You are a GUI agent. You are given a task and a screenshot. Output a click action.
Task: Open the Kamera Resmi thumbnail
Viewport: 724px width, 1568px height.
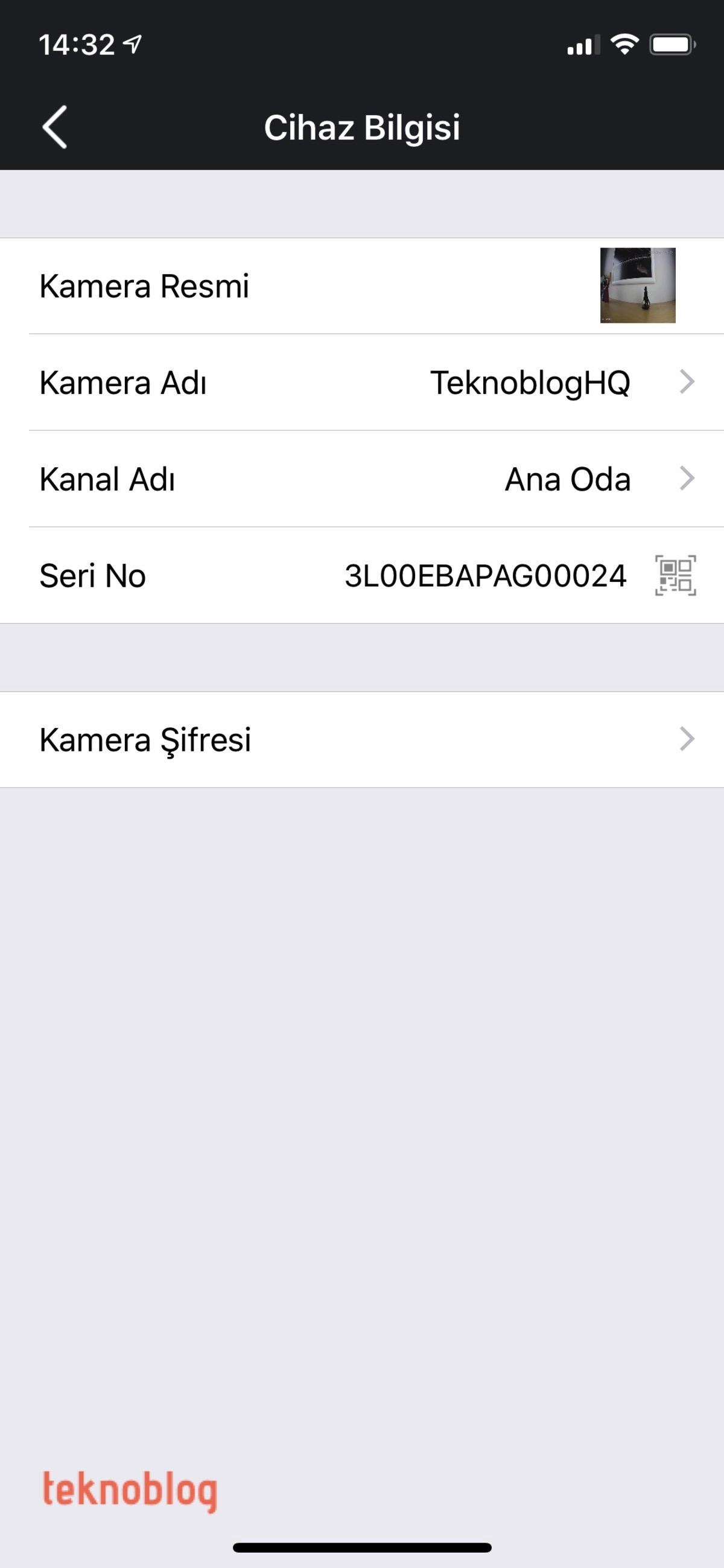coord(637,285)
